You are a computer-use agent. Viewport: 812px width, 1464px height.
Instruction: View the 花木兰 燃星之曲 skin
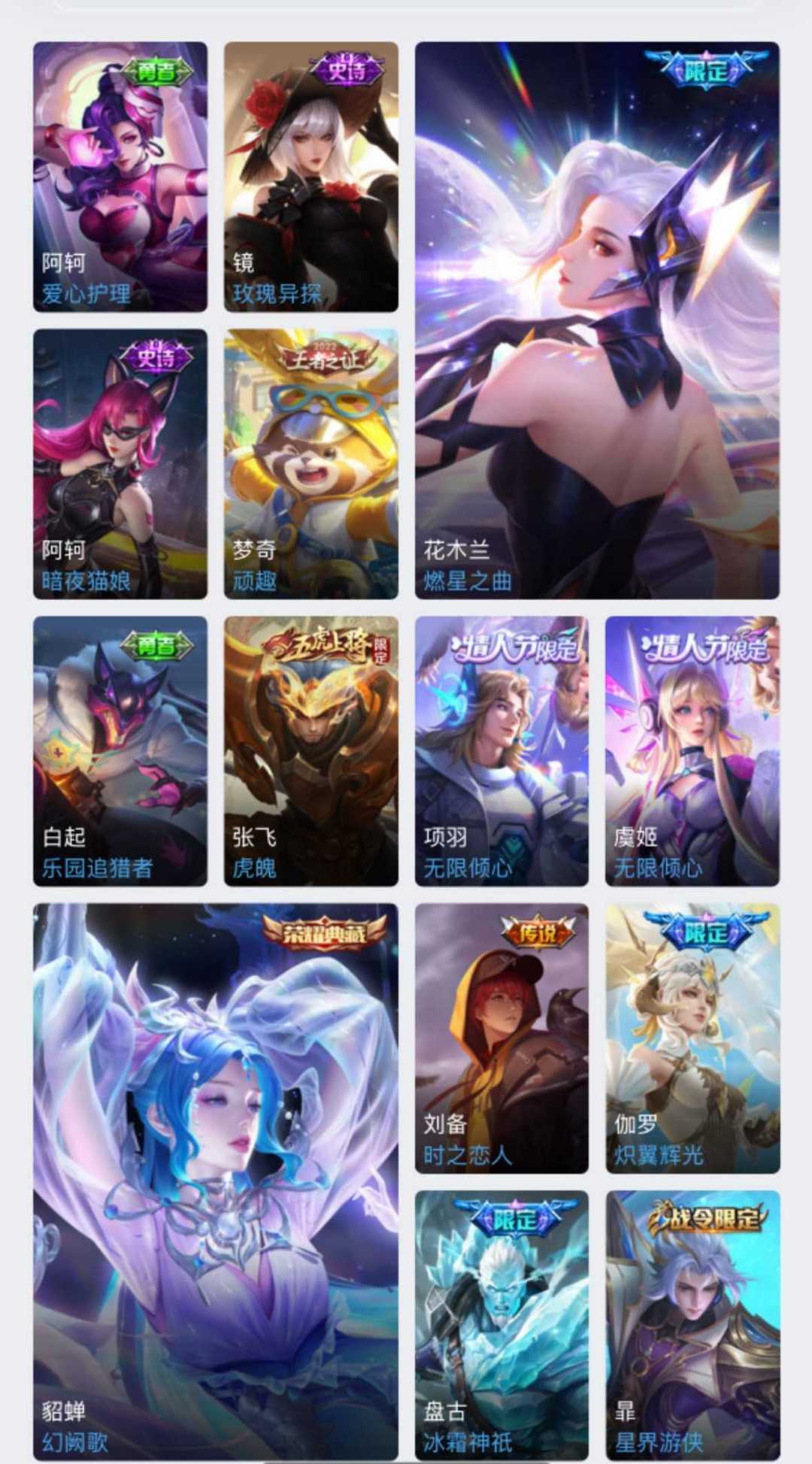(598, 320)
